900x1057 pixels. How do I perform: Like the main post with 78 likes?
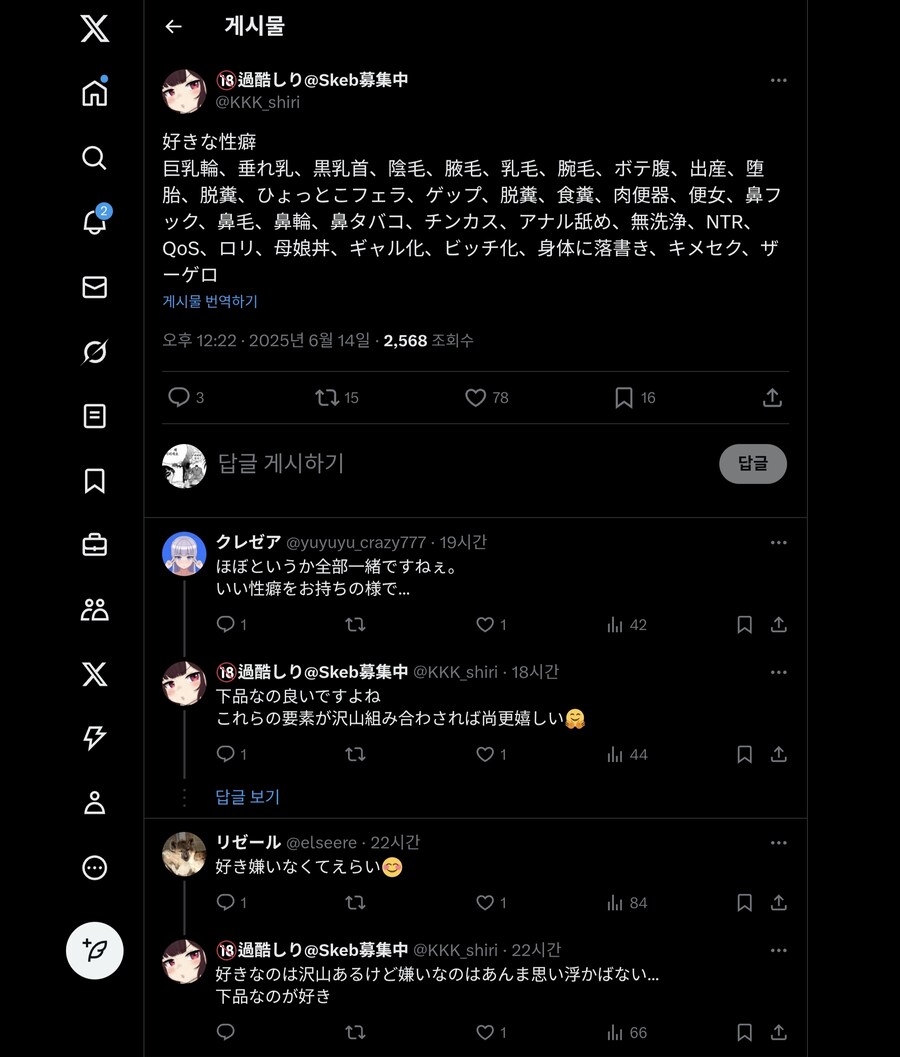click(x=476, y=398)
